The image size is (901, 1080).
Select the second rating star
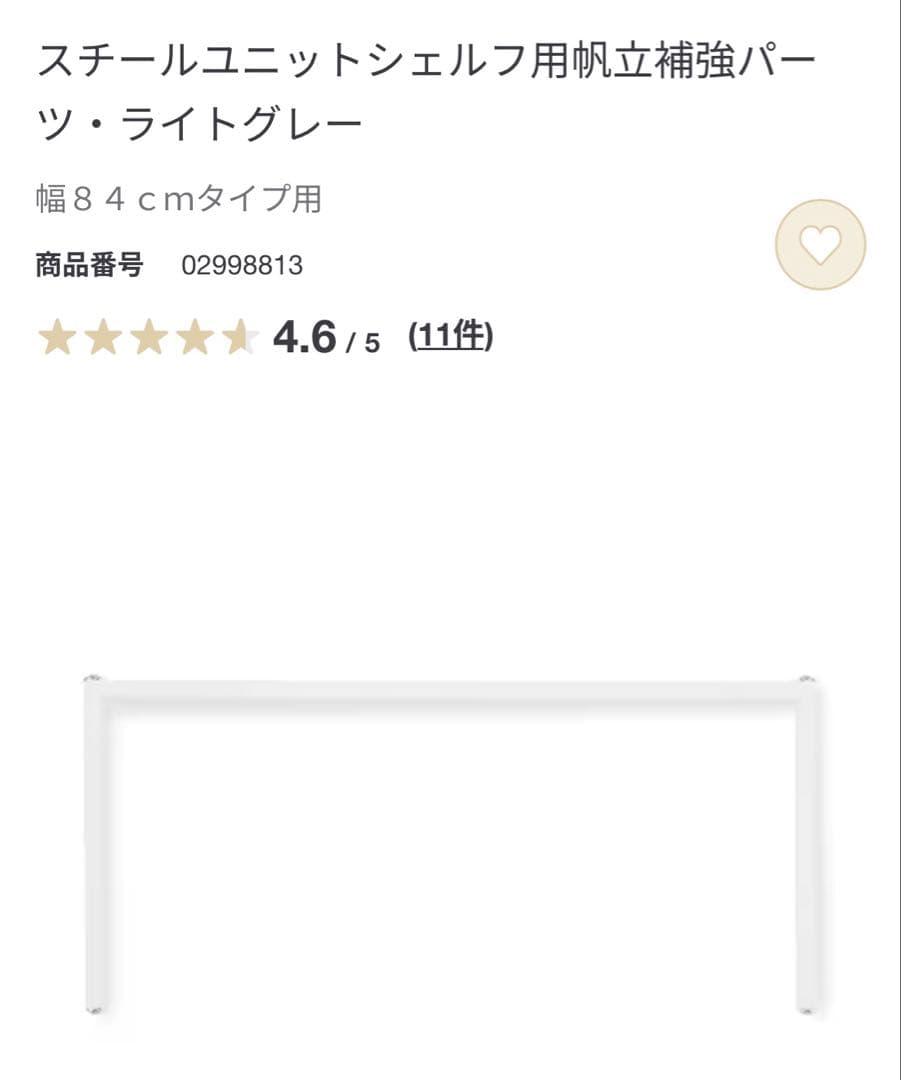[x=104, y=338]
